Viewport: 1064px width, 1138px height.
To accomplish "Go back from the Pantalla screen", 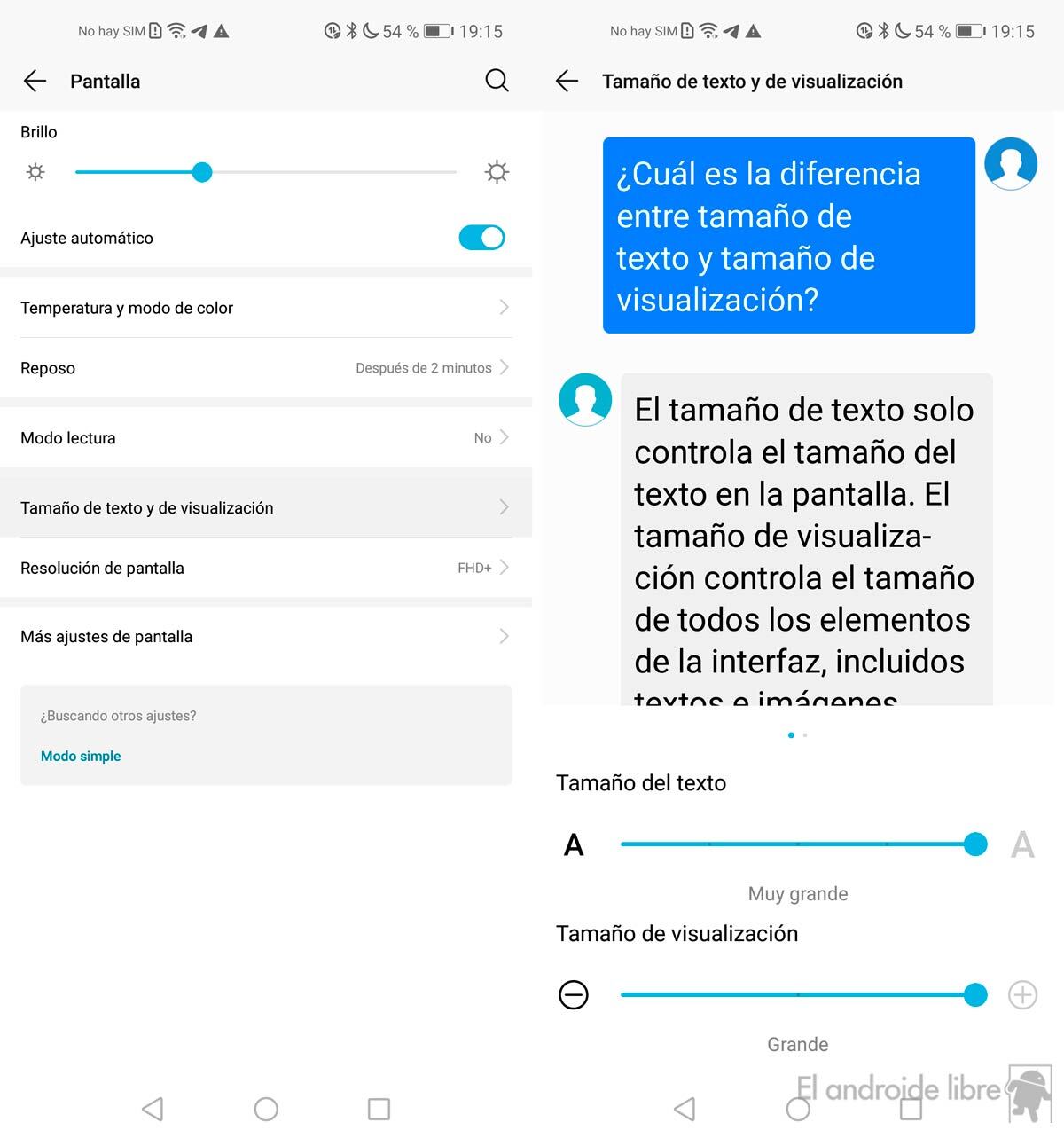I will click(x=35, y=82).
